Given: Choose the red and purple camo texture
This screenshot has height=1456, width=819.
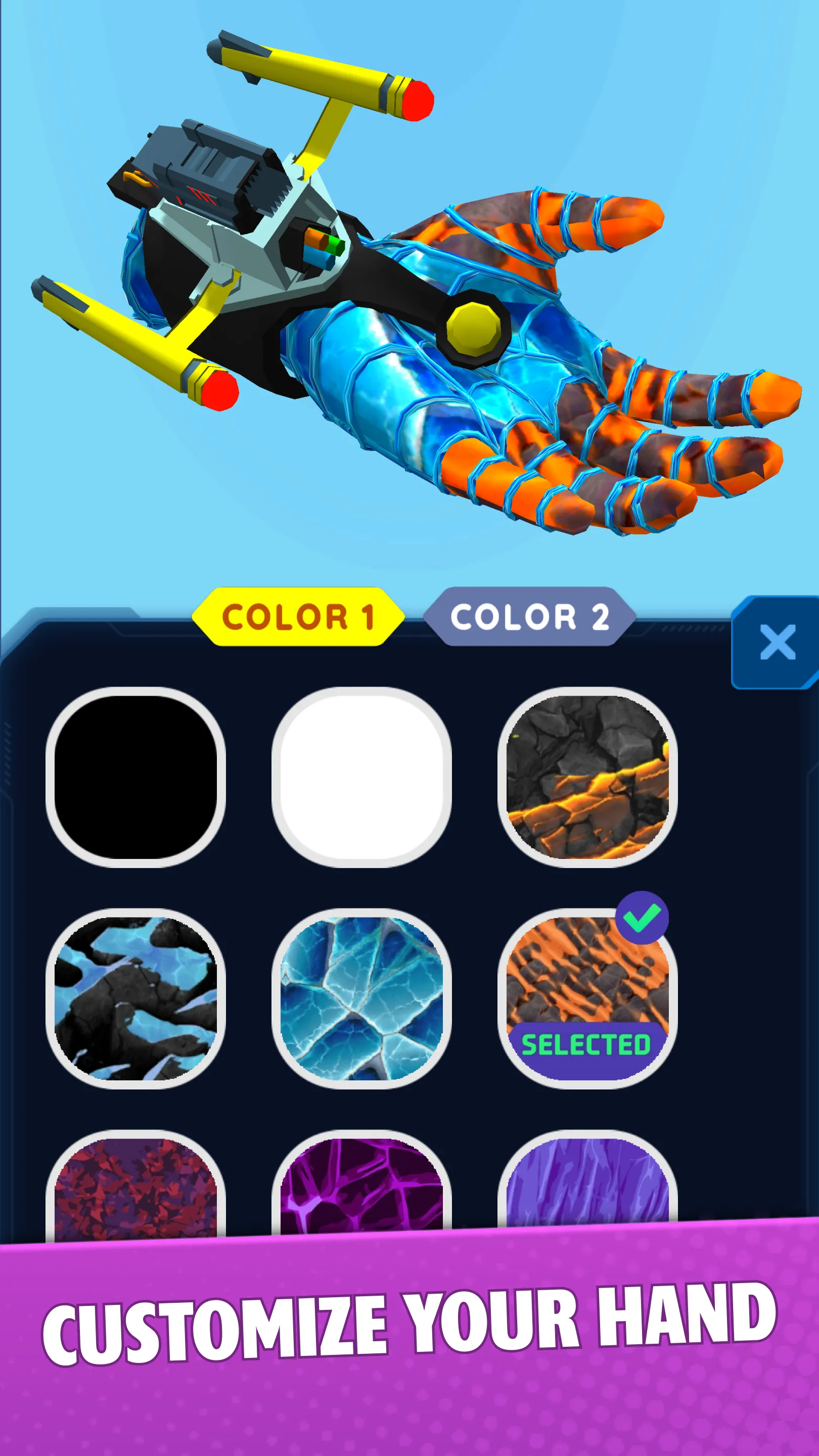Looking at the screenshot, I should pyautogui.click(x=135, y=1187).
